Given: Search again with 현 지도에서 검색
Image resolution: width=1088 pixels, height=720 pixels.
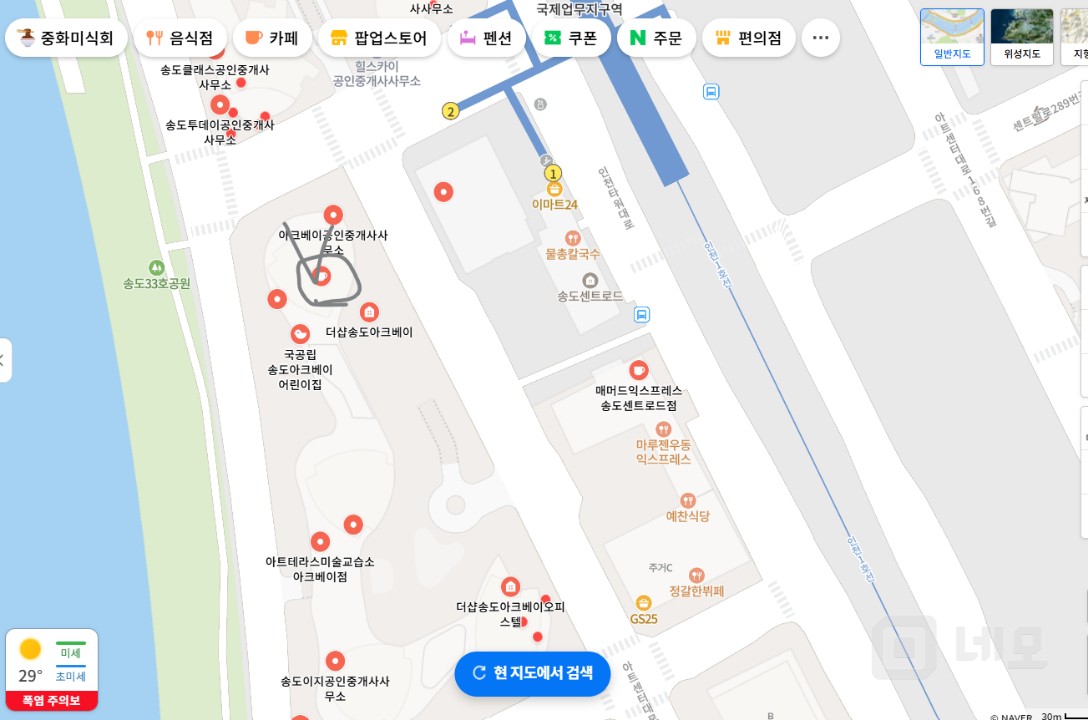Looking at the screenshot, I should pyautogui.click(x=532, y=673).
